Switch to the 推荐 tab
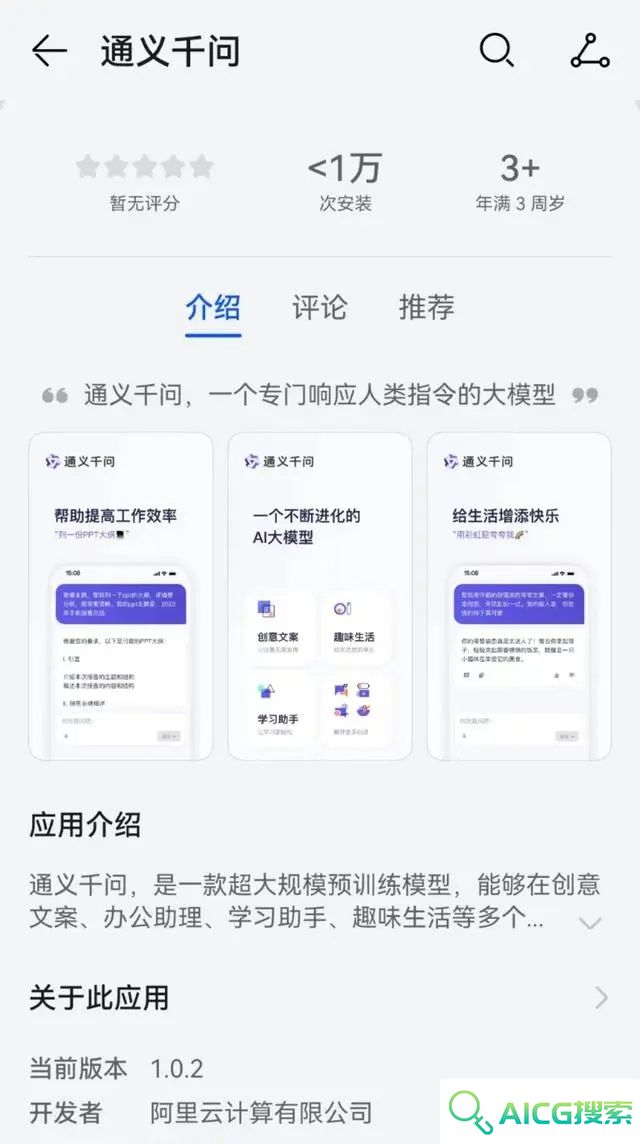Viewport: 640px width, 1144px height. point(426,307)
